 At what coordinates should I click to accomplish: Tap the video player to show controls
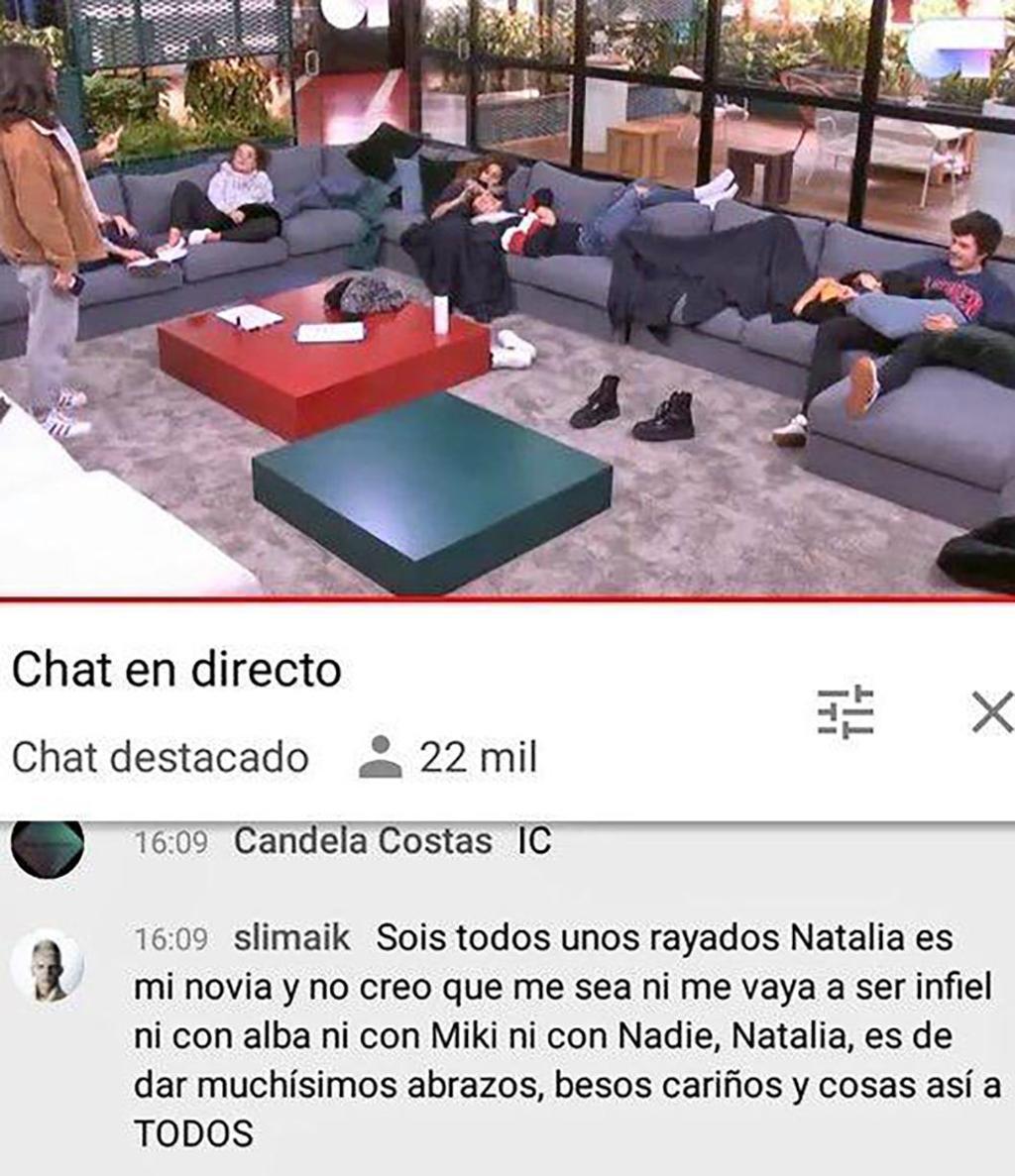[507, 297]
